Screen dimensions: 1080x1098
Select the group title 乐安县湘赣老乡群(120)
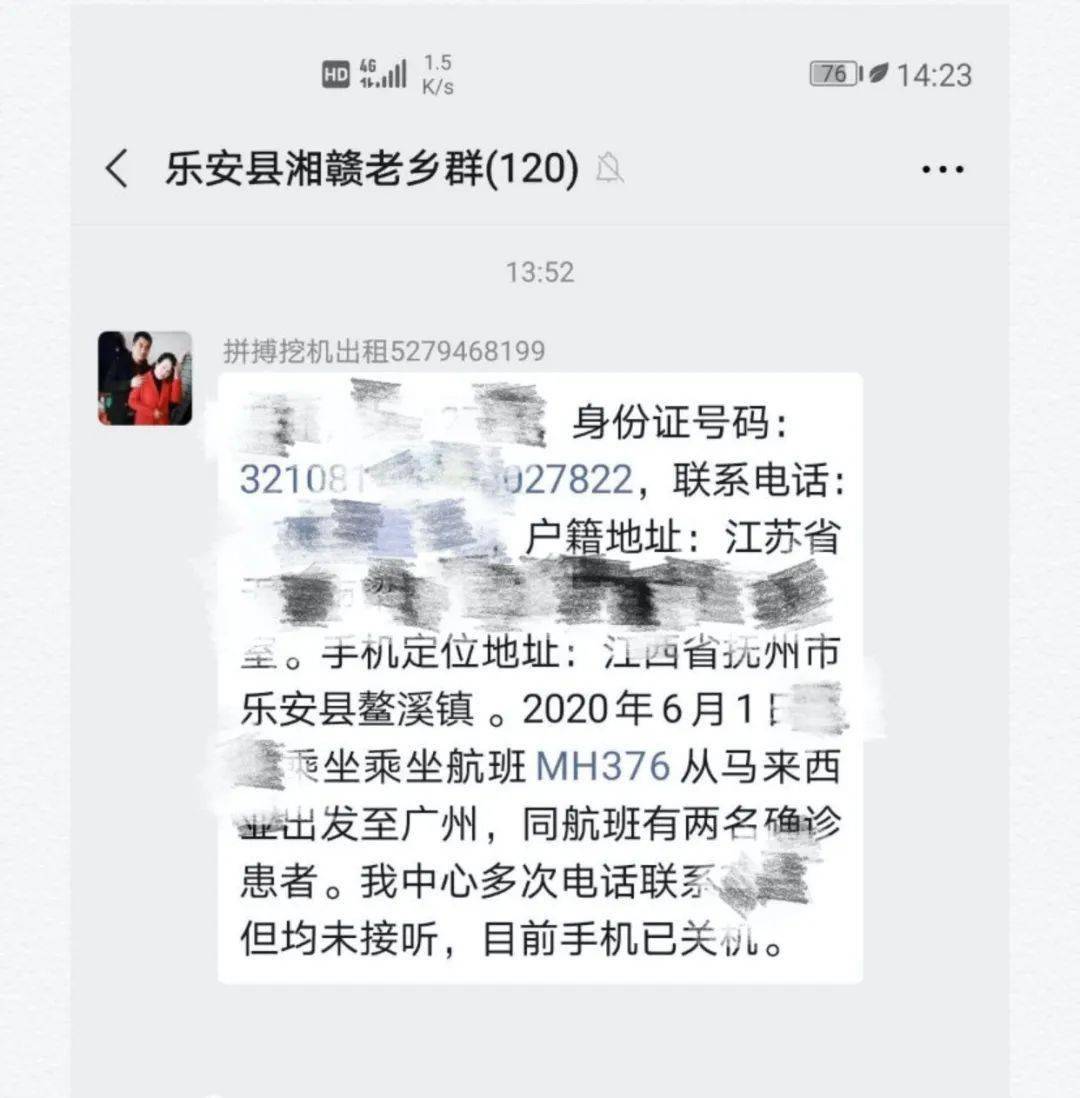point(371,168)
